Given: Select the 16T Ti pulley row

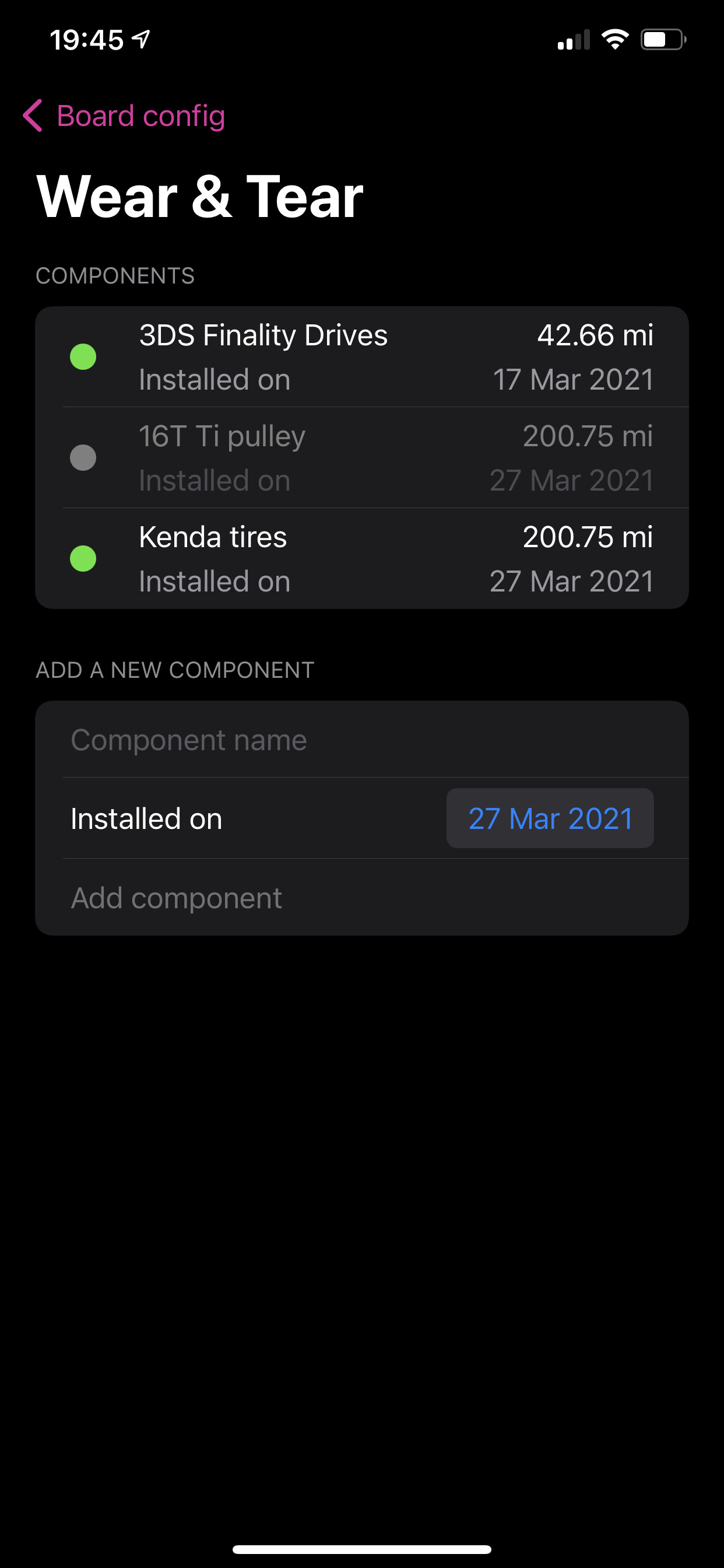Looking at the screenshot, I should (361, 458).
